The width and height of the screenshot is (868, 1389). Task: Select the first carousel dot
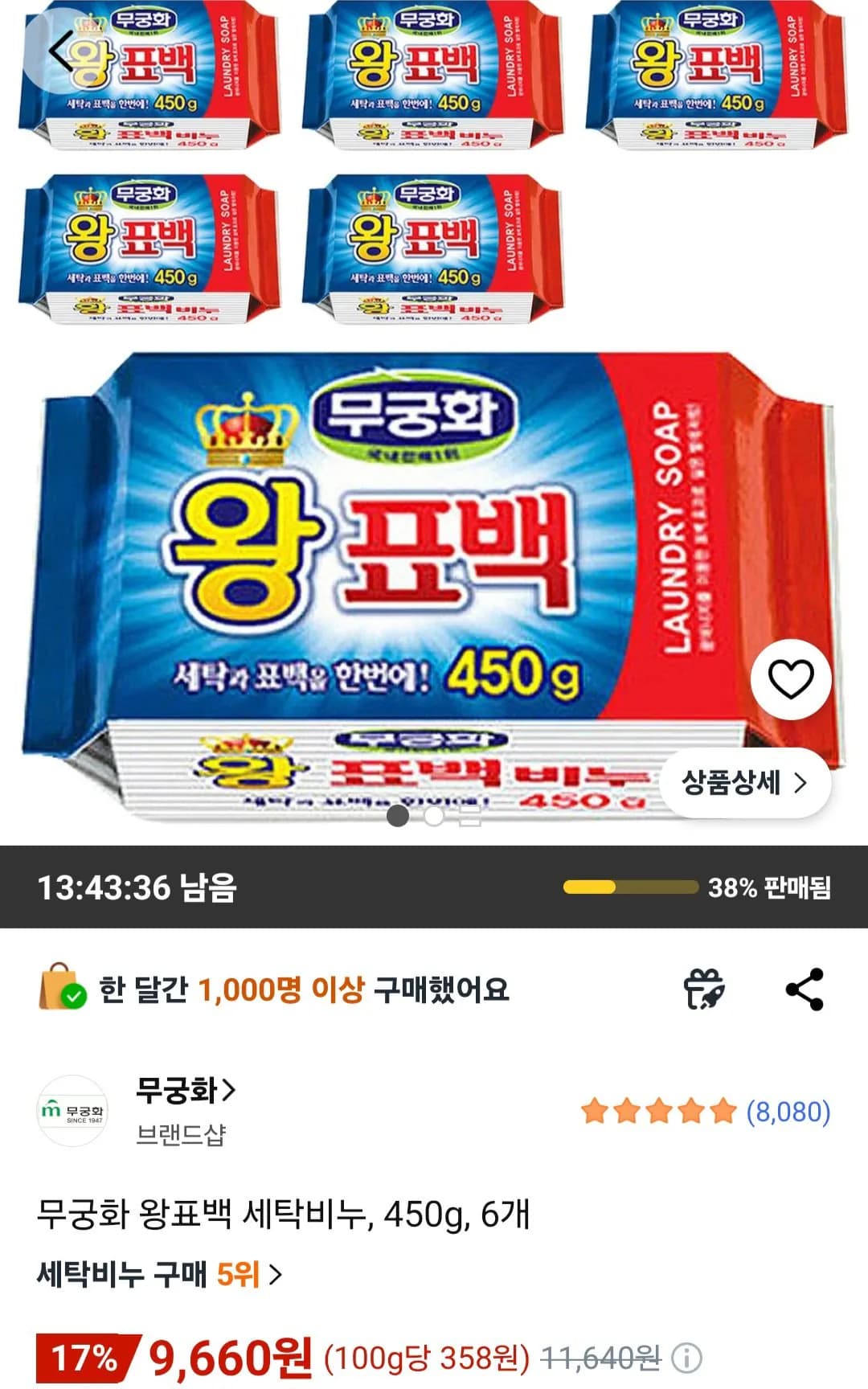pos(398,816)
